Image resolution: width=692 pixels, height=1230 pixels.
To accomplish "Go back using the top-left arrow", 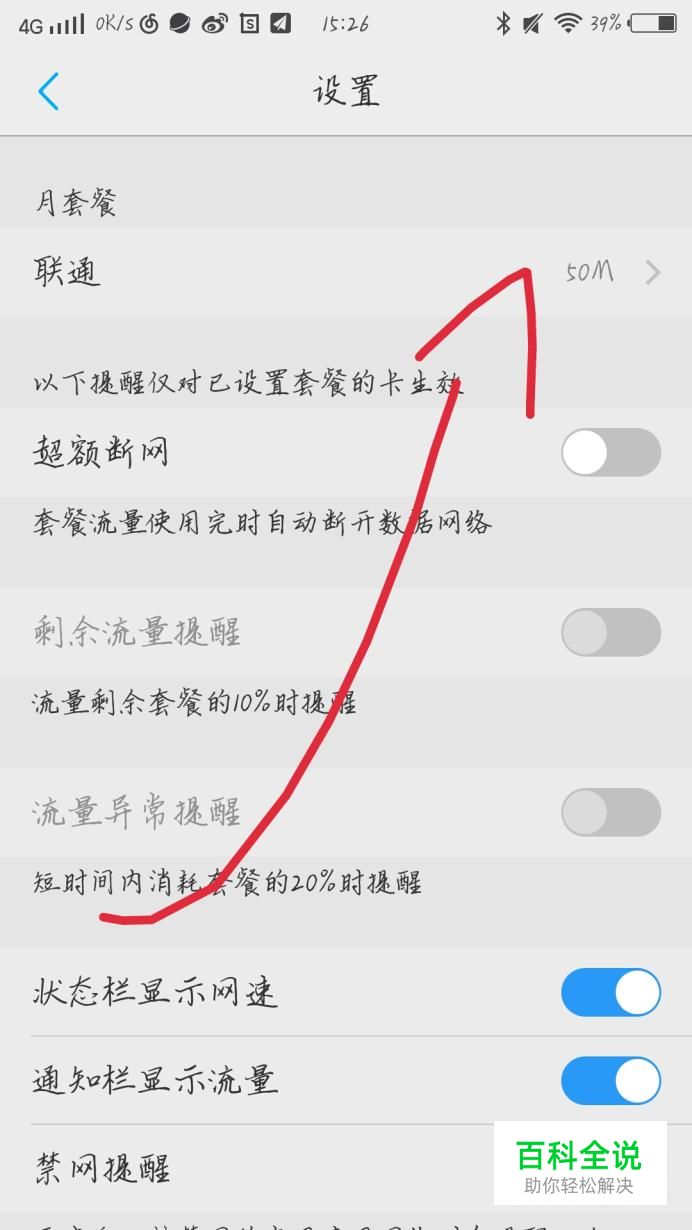I will (x=48, y=92).
